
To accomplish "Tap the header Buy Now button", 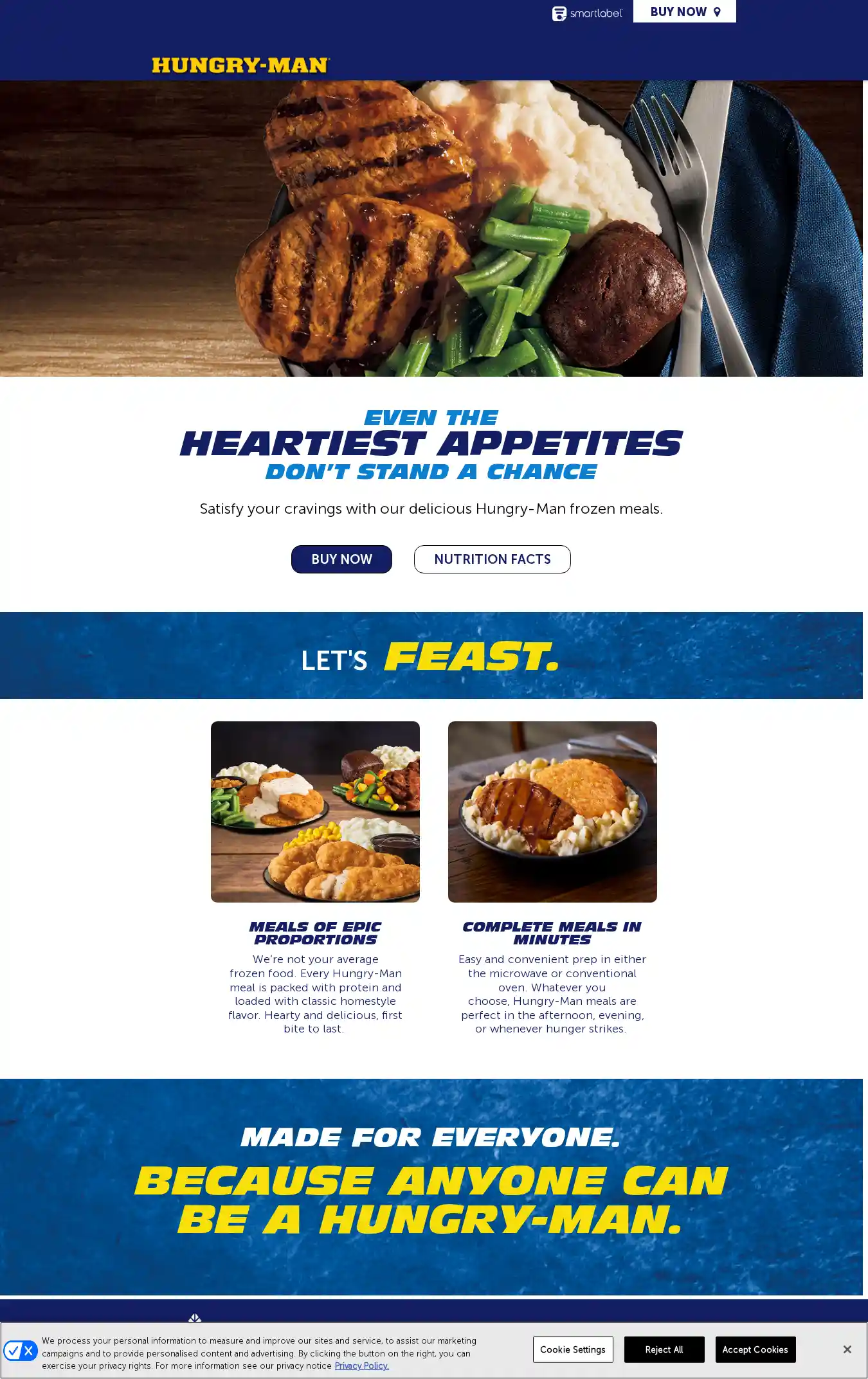I will tap(684, 12).
